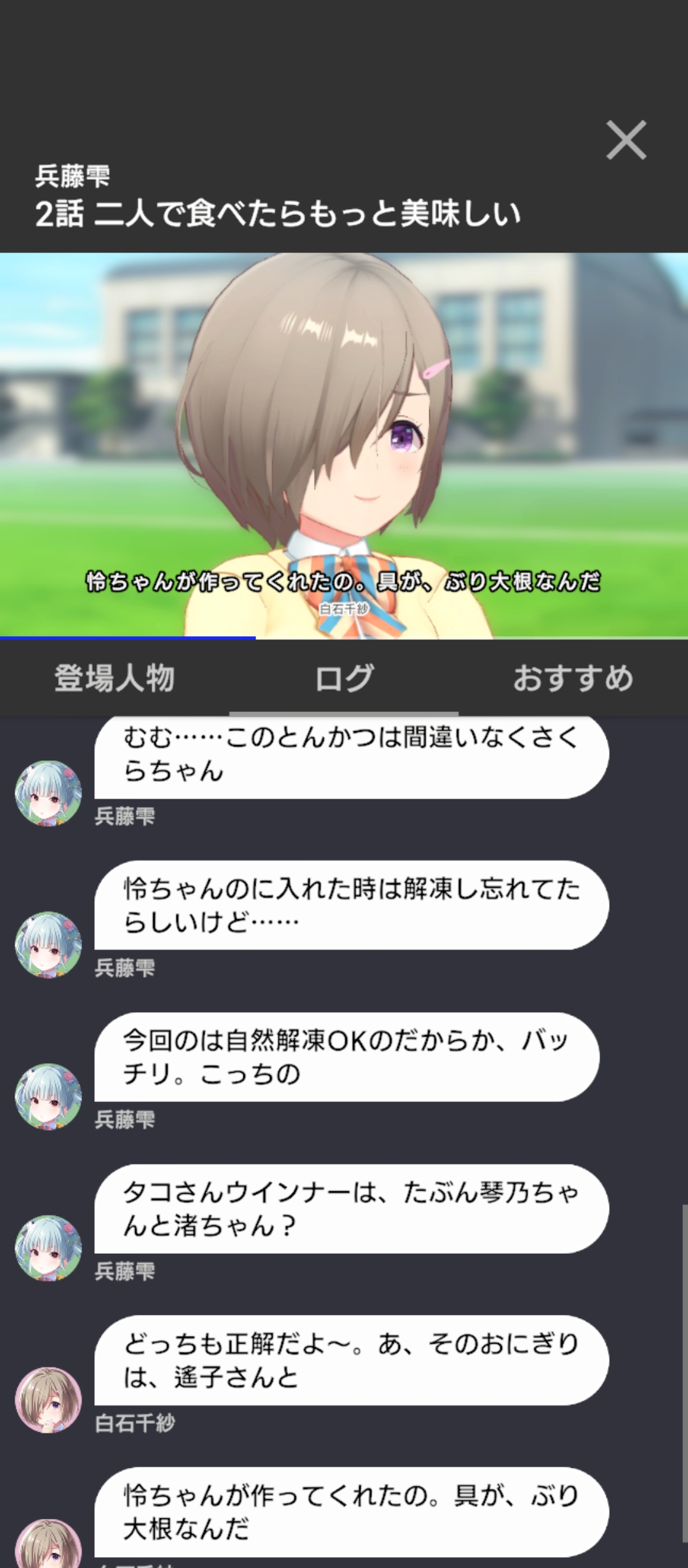This screenshot has width=688, height=1568.
Task: Jump to log line どっちも正解だよ
Action: [350, 1360]
